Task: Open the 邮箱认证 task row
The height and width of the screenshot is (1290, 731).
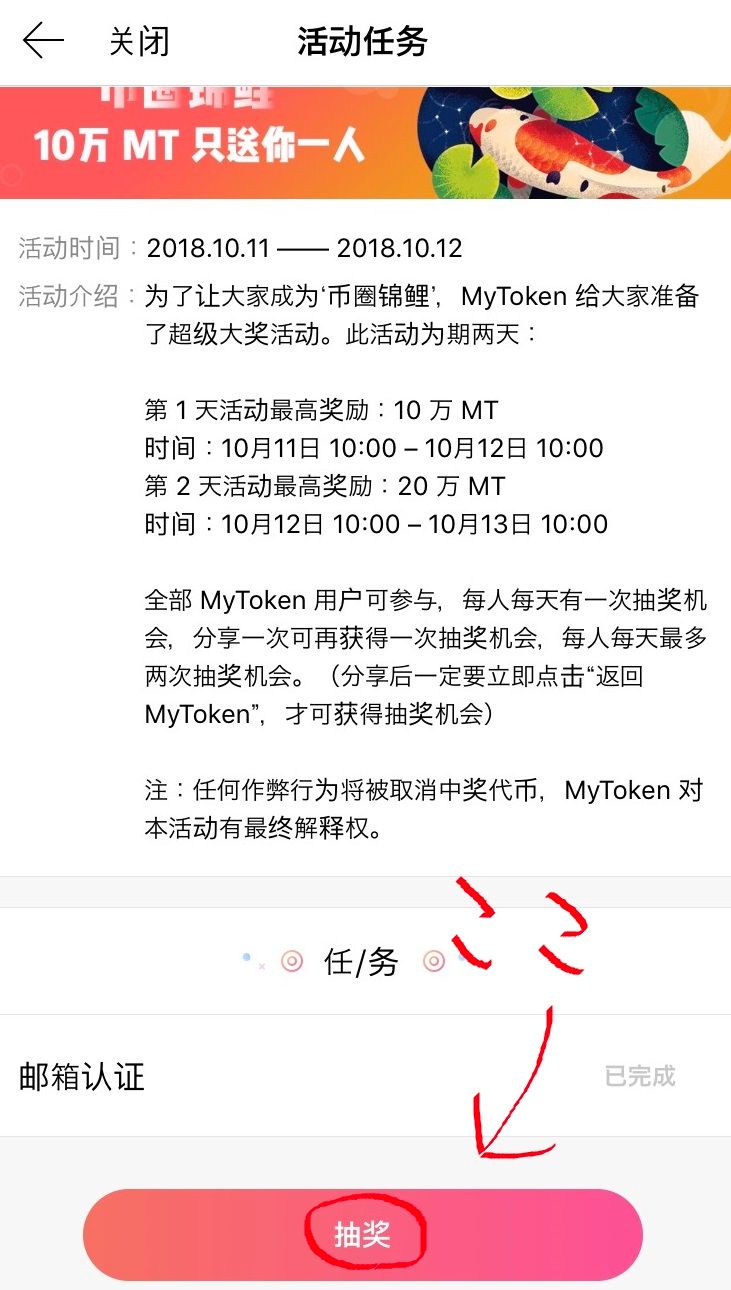Action: (x=365, y=1076)
